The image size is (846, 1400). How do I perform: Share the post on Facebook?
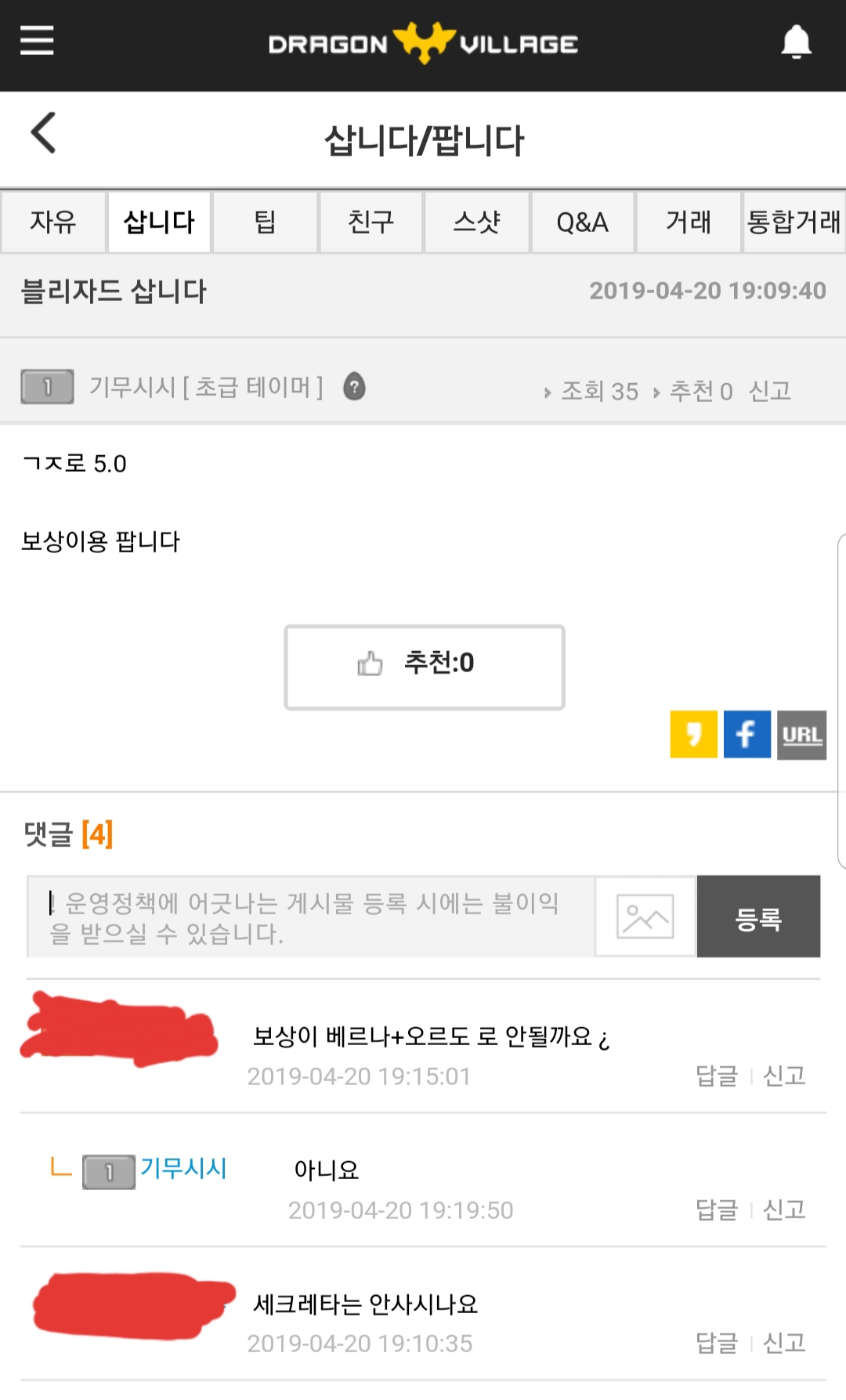(x=747, y=734)
